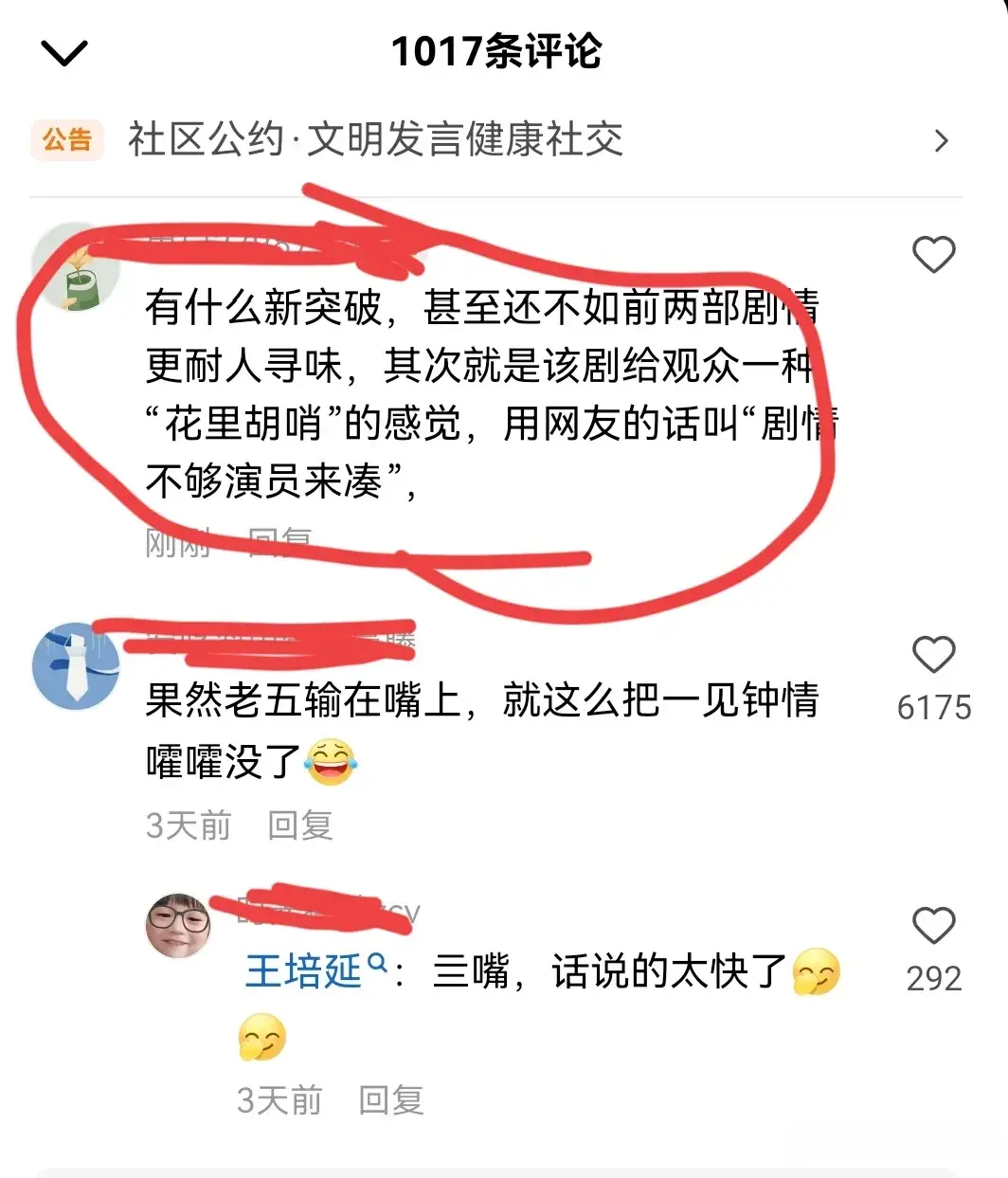Screen dimensions: 1008x1178
Task: Open the 王培延 search link
Action: click(315, 971)
